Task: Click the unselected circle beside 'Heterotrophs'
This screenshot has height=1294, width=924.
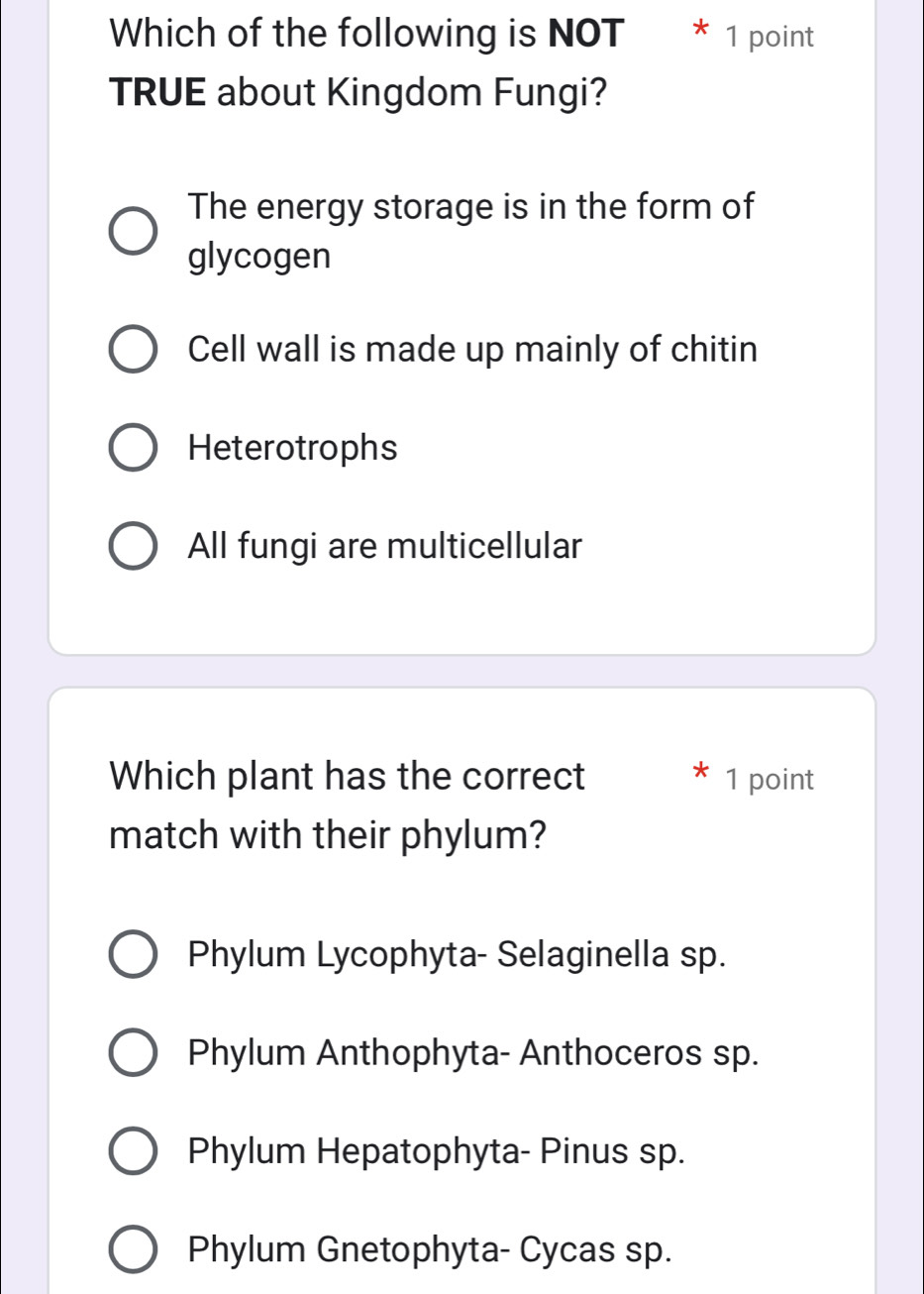Action: point(132,448)
